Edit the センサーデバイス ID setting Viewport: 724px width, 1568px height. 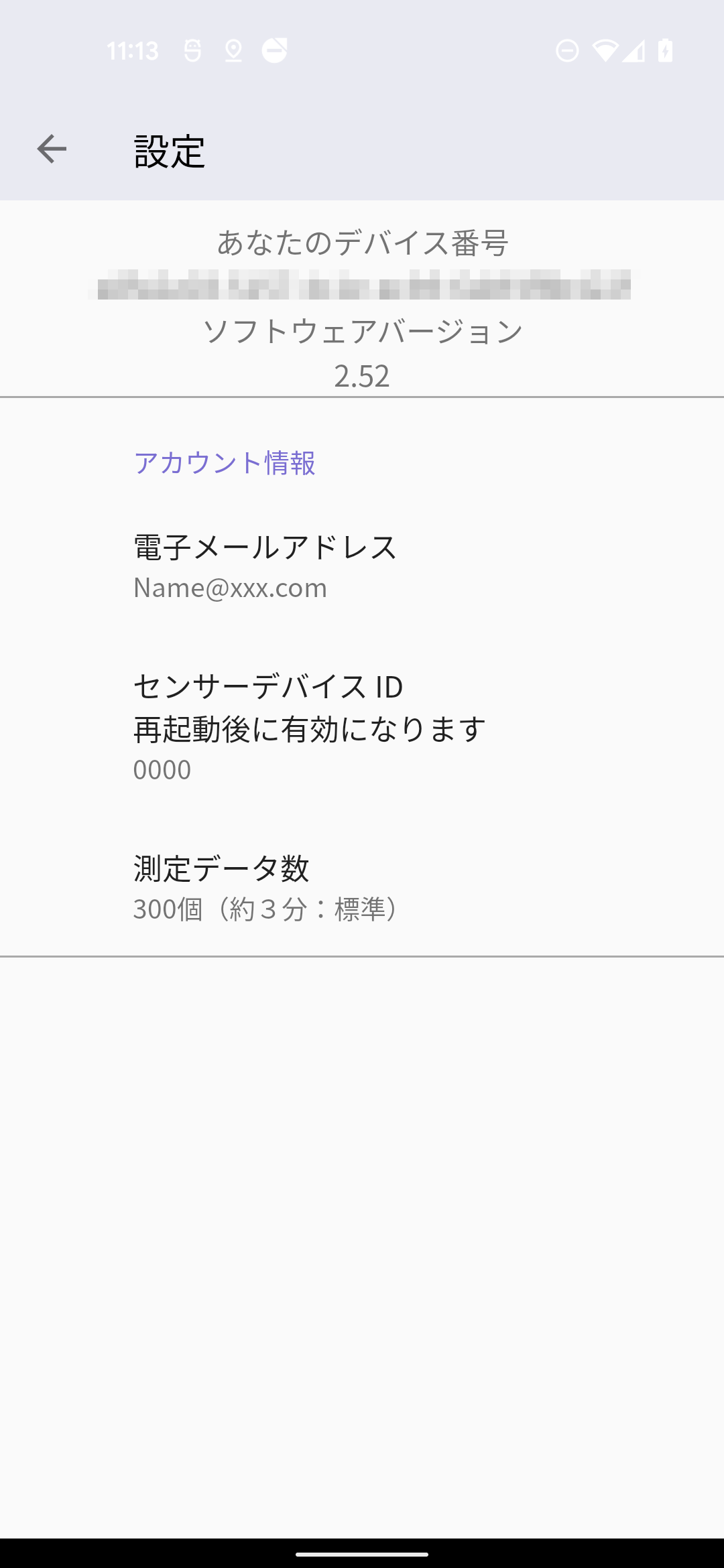(x=362, y=728)
